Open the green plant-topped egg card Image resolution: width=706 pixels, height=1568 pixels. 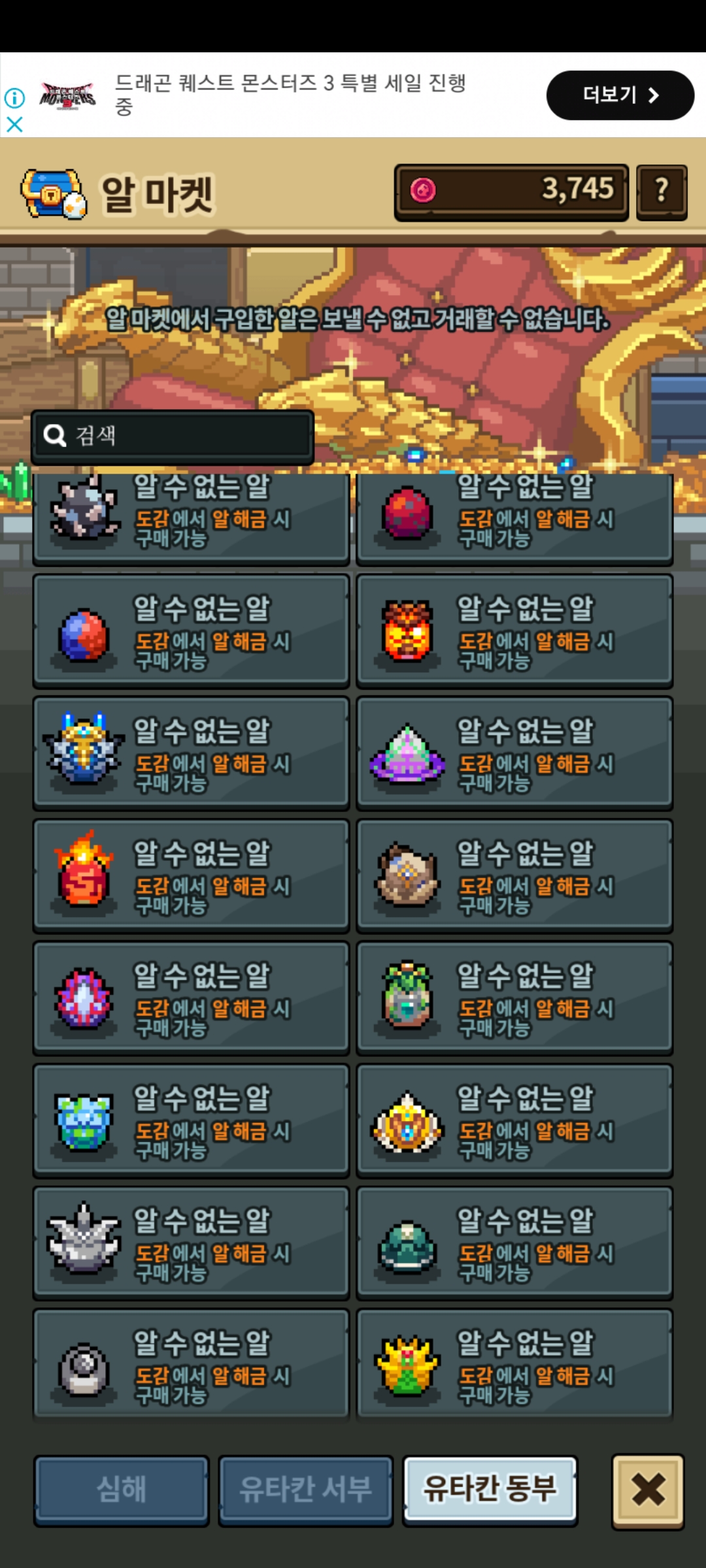coord(514,998)
